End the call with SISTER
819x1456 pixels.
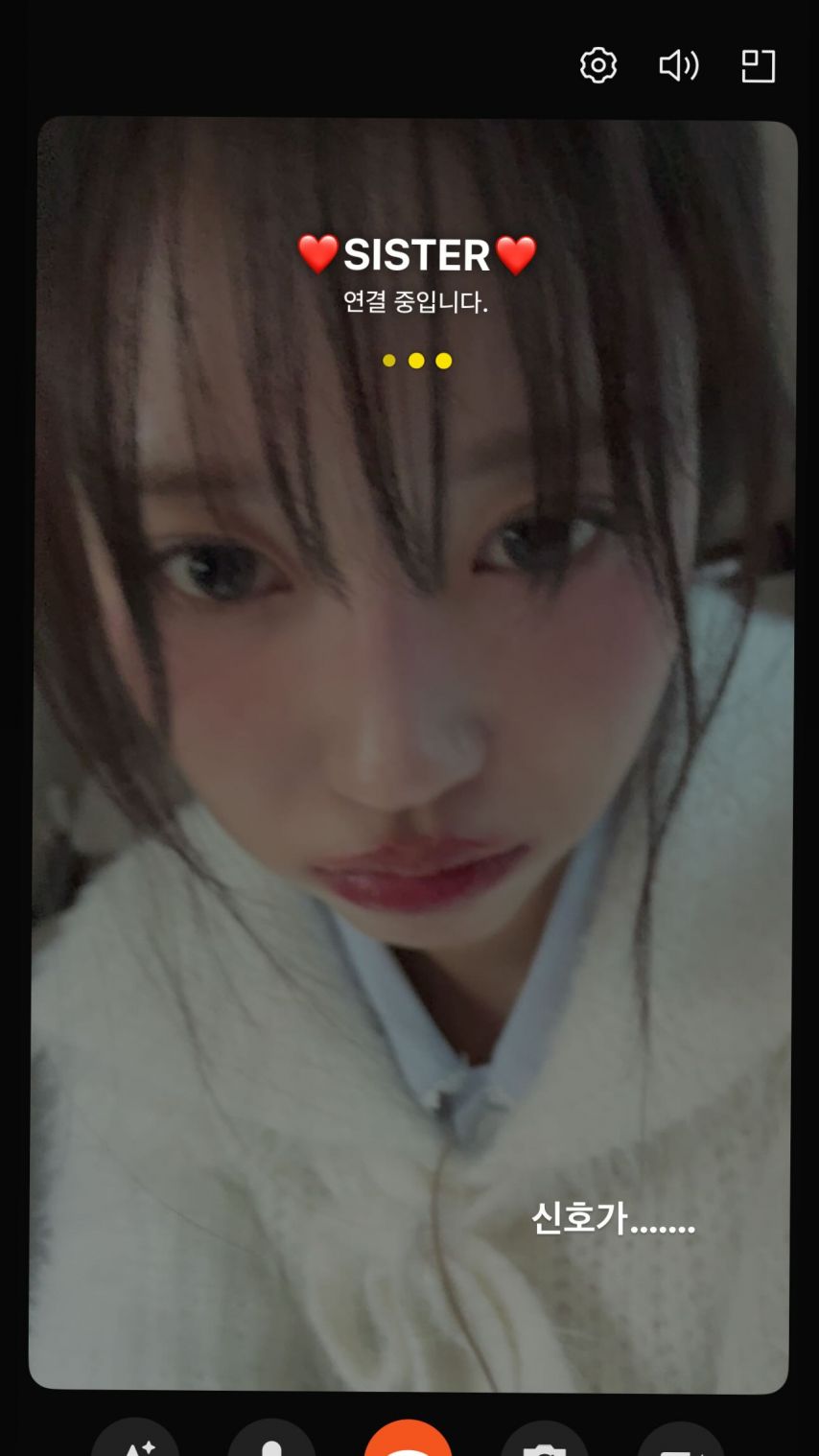coord(409,1442)
